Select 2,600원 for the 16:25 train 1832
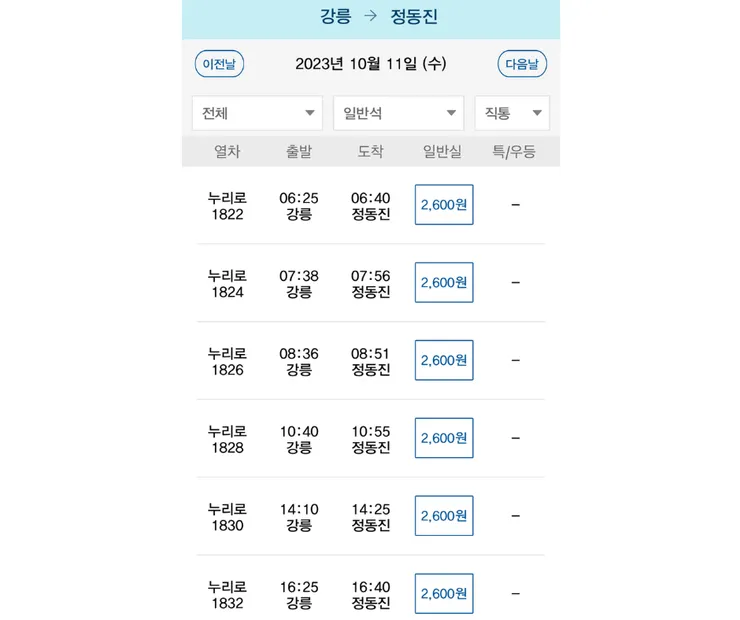740x620 pixels. [444, 593]
